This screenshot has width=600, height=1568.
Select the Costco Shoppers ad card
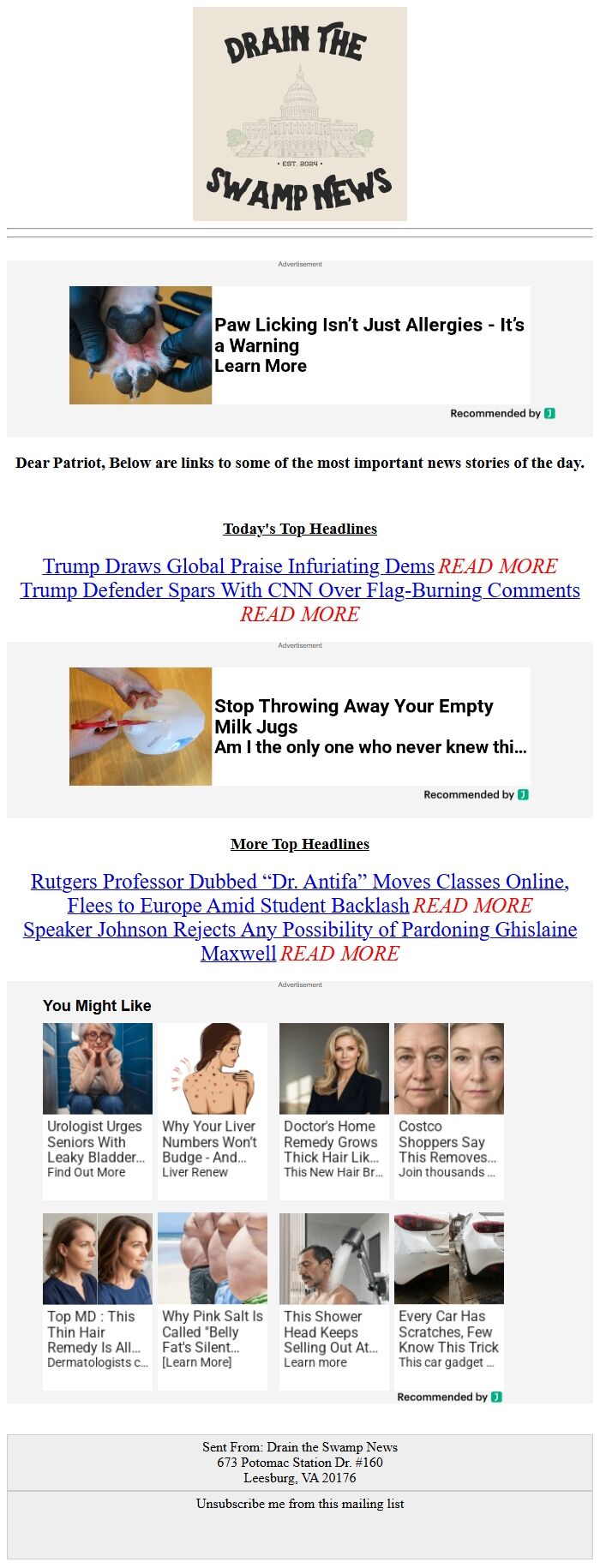(449, 1110)
